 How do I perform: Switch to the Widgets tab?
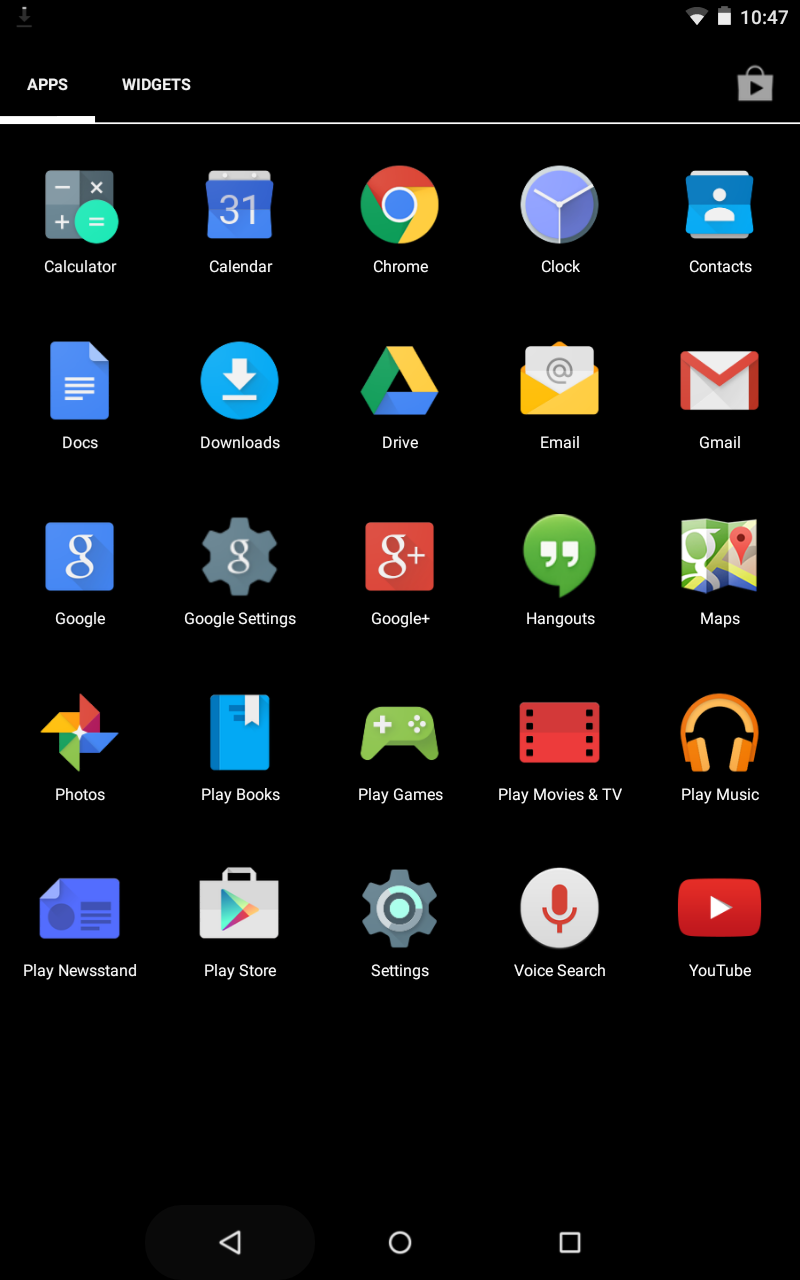tap(156, 84)
